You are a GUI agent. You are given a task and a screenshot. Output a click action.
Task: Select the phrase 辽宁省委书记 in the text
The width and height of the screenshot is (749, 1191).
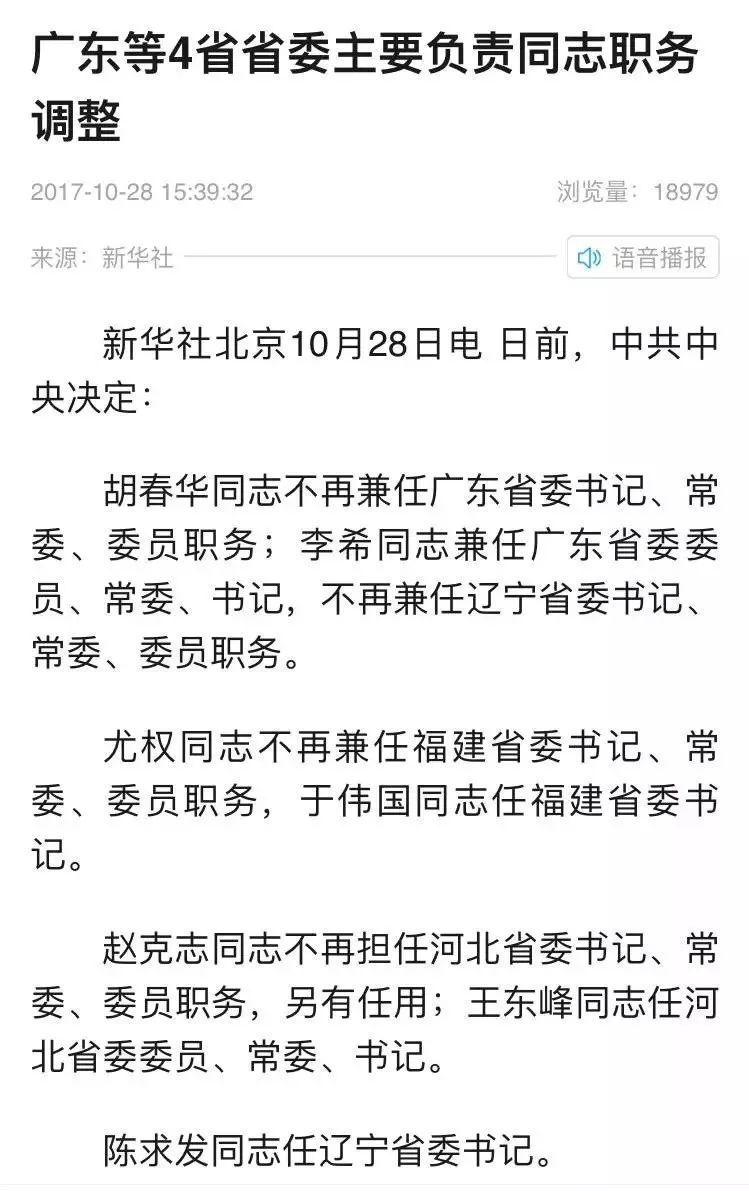click(577, 600)
